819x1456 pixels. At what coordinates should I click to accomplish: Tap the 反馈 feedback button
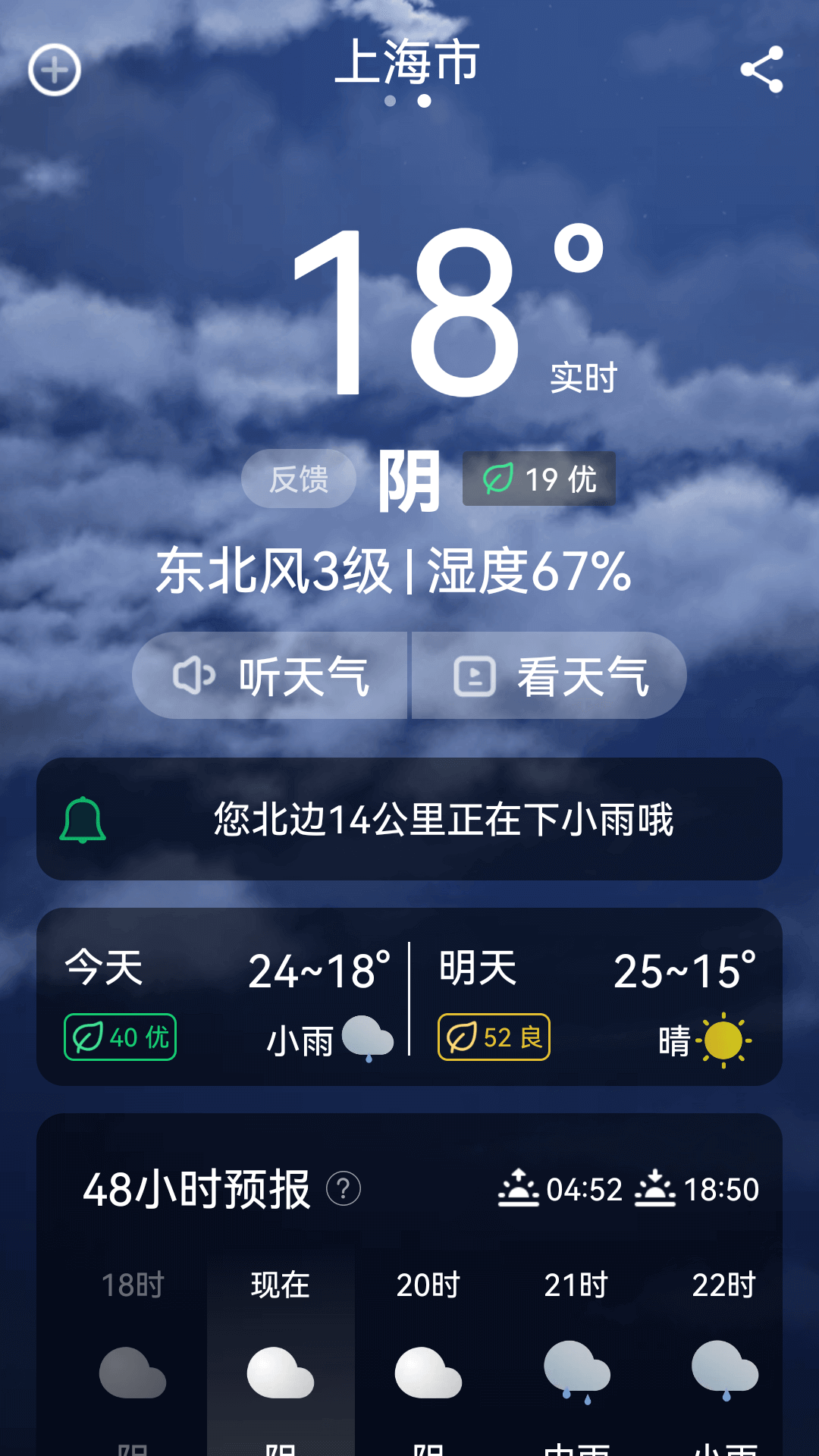(x=297, y=478)
